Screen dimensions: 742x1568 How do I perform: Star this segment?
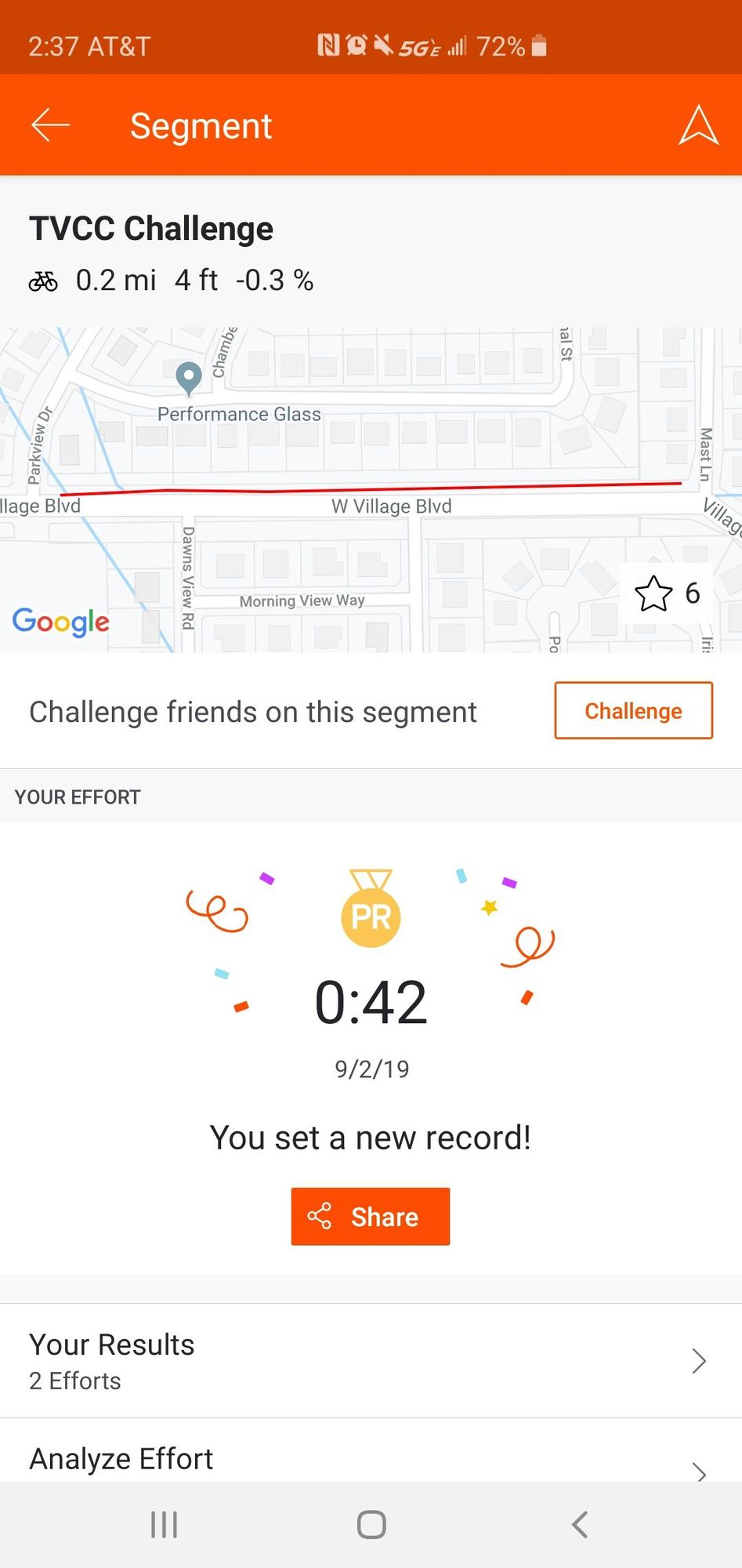tap(653, 593)
